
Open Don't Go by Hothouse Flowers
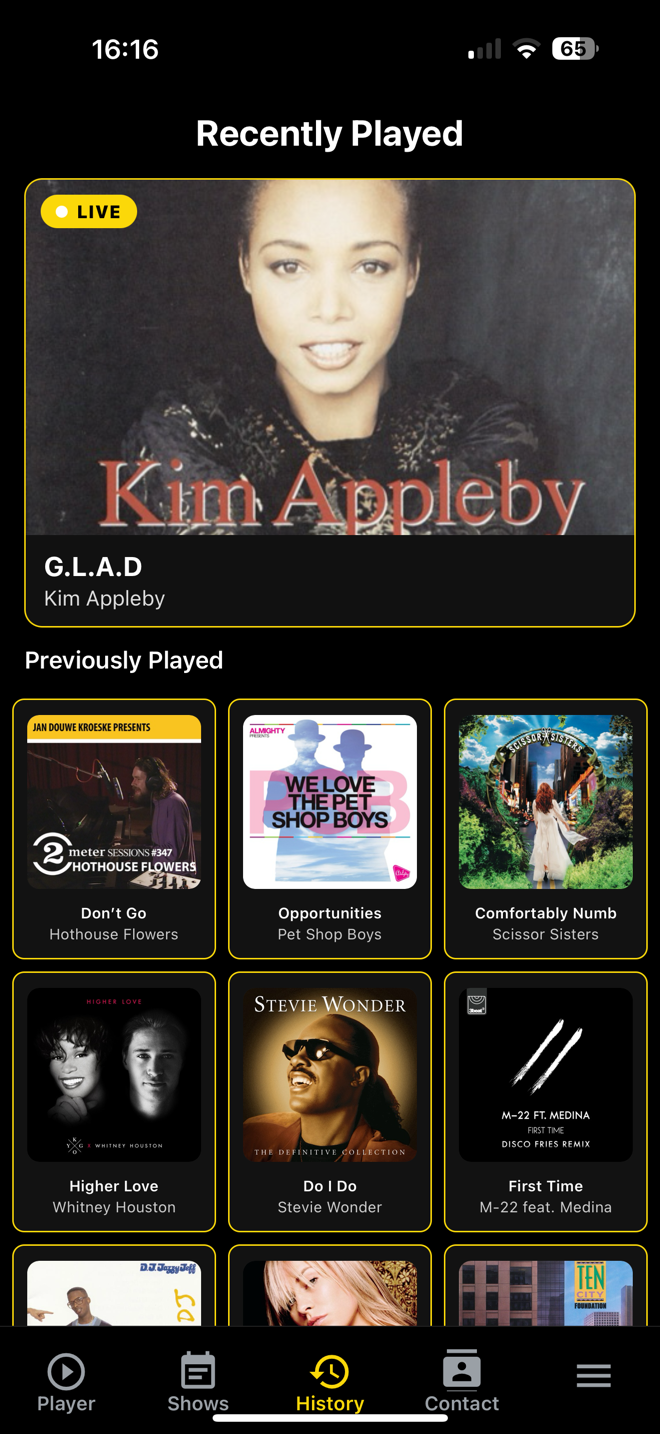(114, 828)
